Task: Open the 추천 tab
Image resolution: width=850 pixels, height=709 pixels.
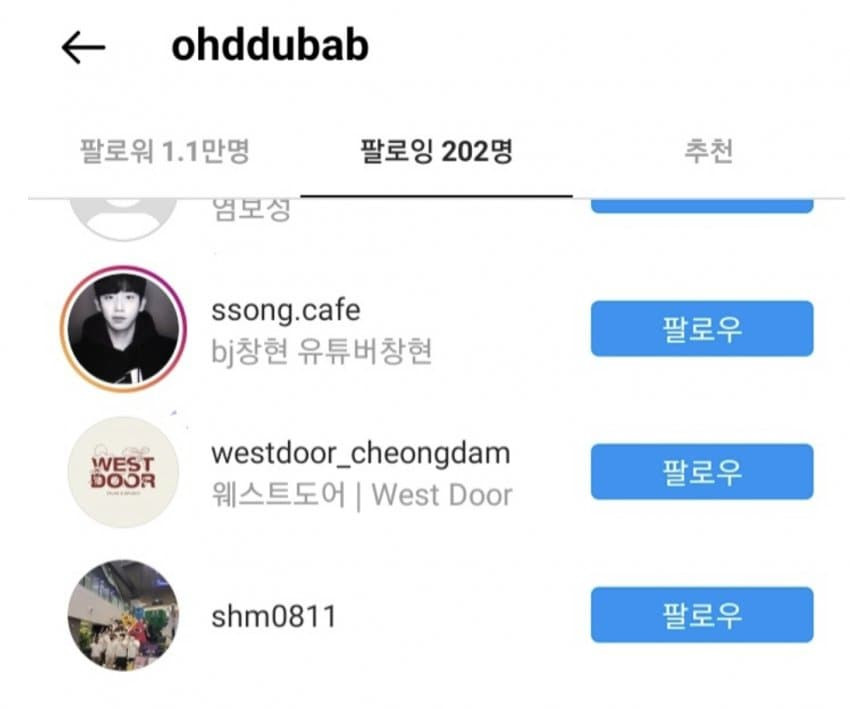Action: click(x=708, y=152)
